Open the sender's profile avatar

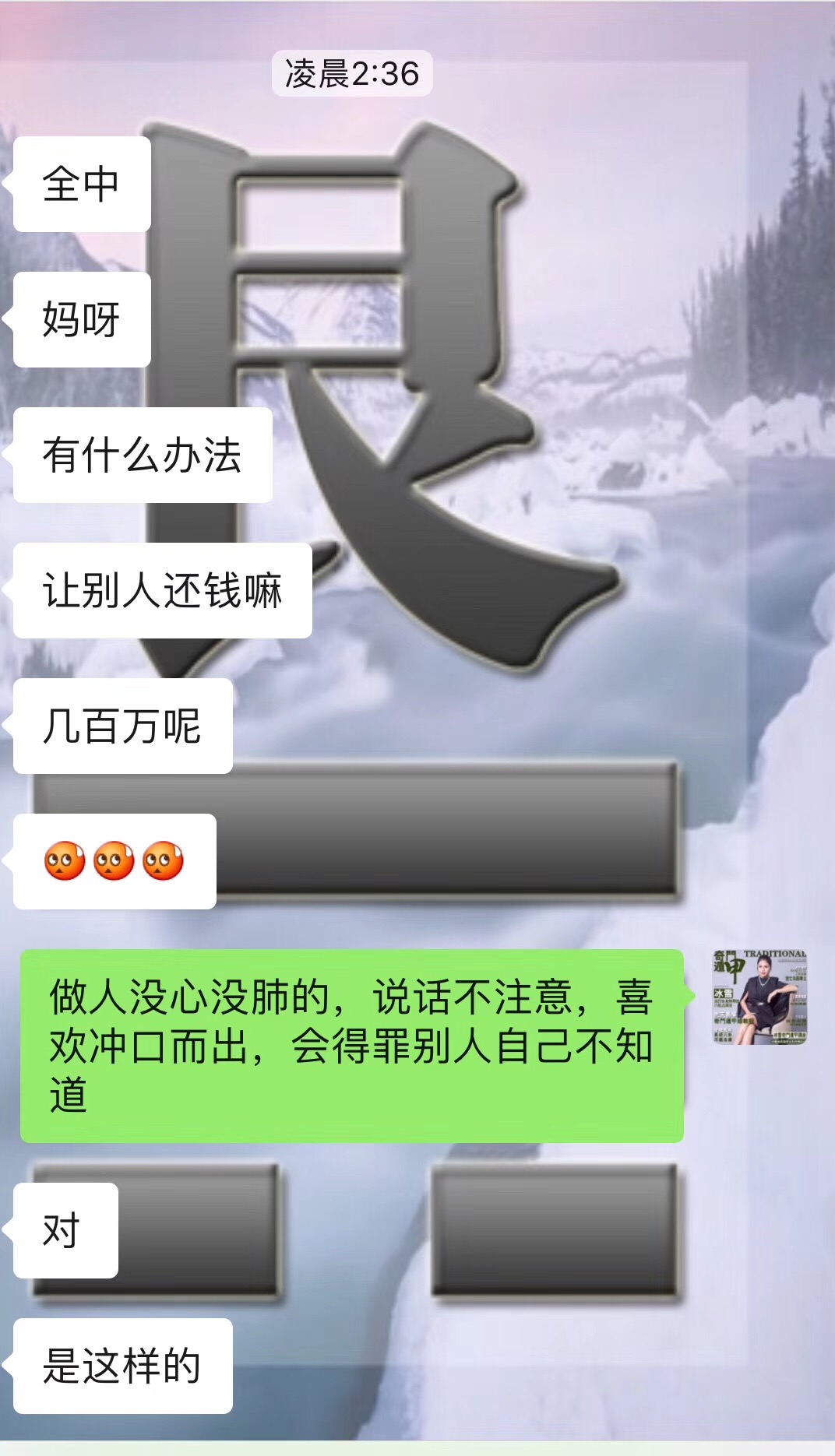[759, 997]
